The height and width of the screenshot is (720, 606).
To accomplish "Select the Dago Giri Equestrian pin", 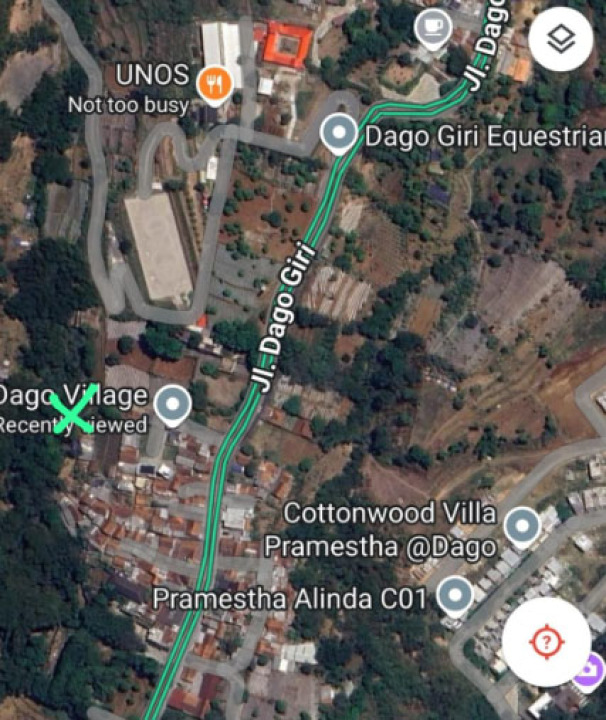I will [x=340, y=134].
